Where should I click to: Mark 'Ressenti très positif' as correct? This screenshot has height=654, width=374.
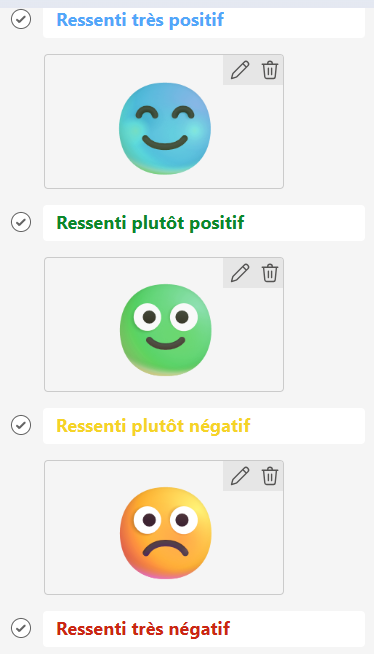point(21,19)
